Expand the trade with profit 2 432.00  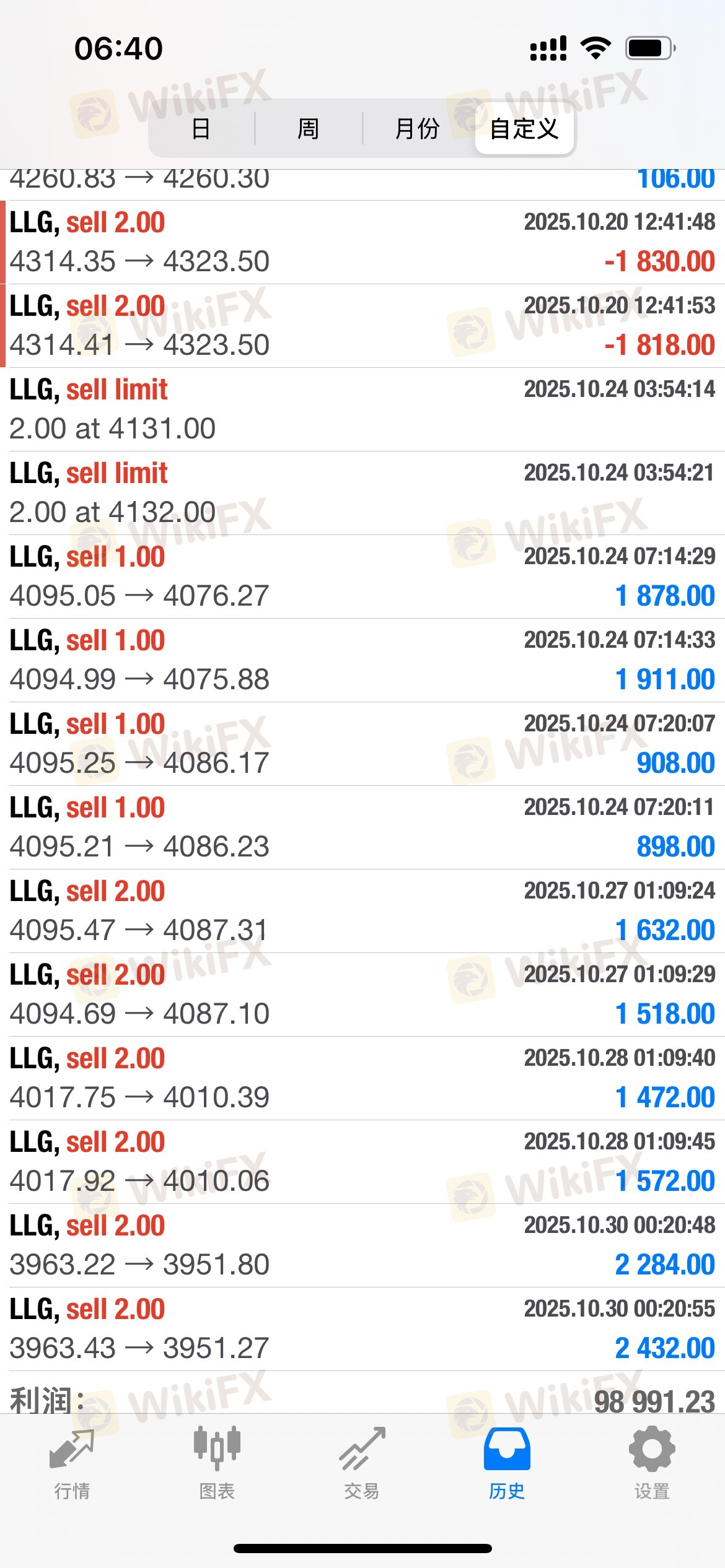pos(362,1329)
